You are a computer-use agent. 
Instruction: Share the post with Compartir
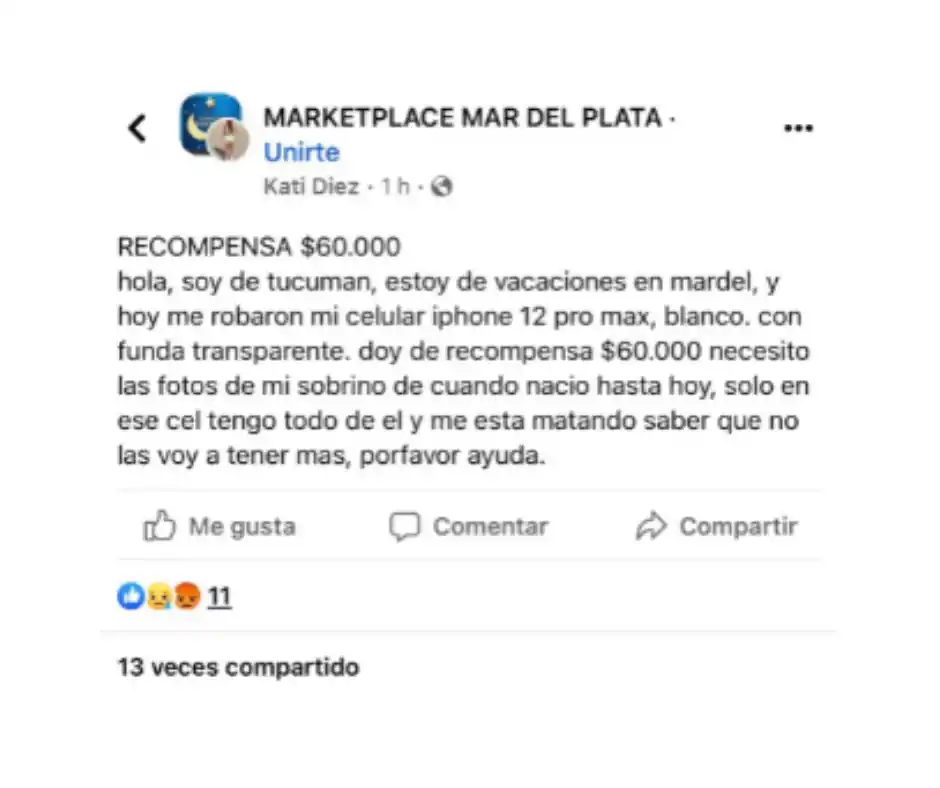(x=717, y=527)
